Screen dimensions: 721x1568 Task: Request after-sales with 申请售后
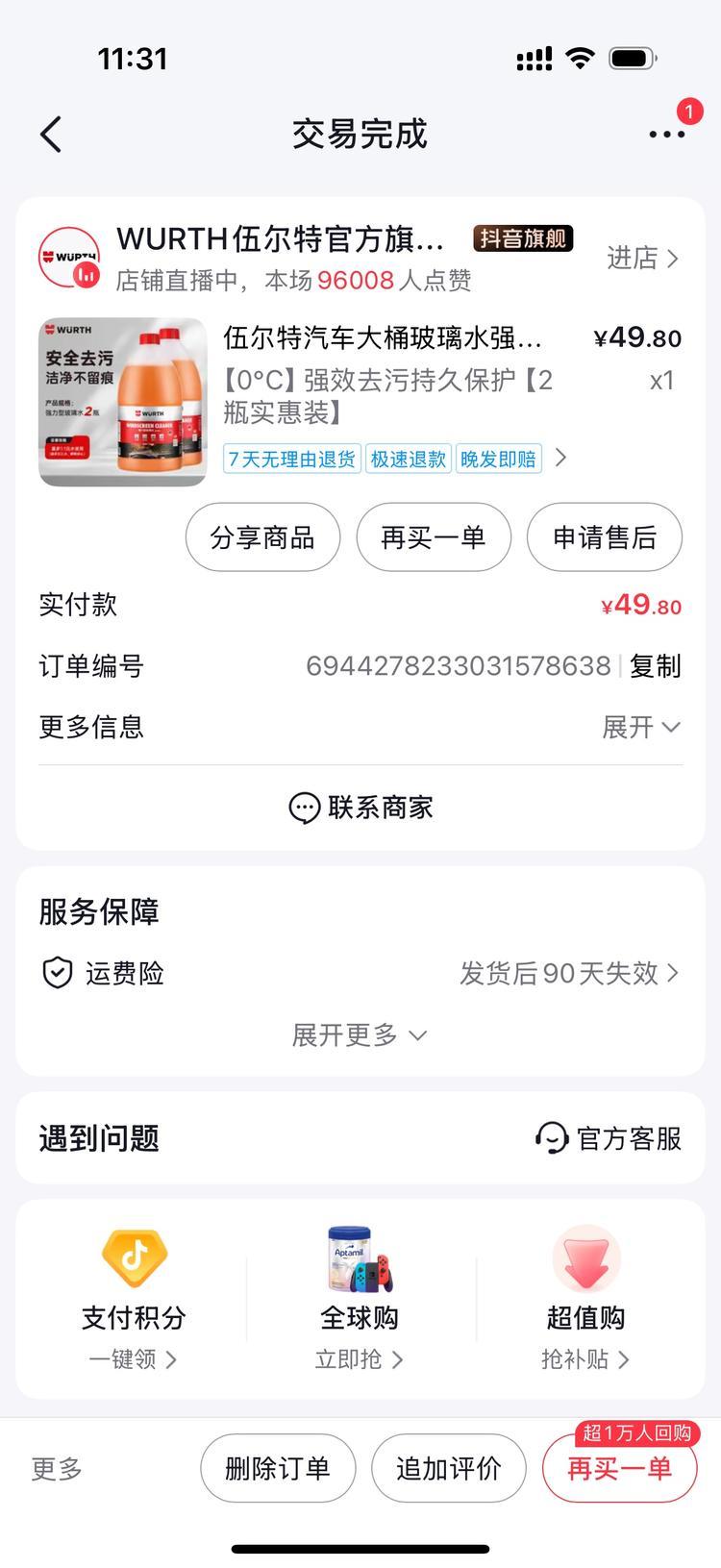point(604,537)
